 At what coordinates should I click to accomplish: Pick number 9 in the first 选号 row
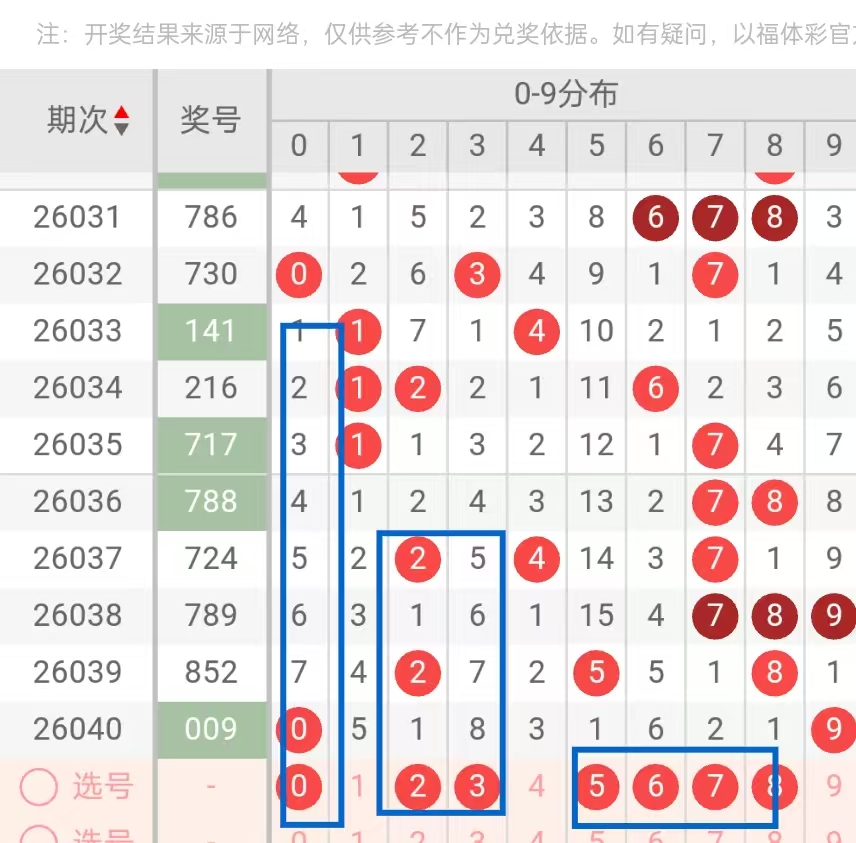tap(834, 787)
